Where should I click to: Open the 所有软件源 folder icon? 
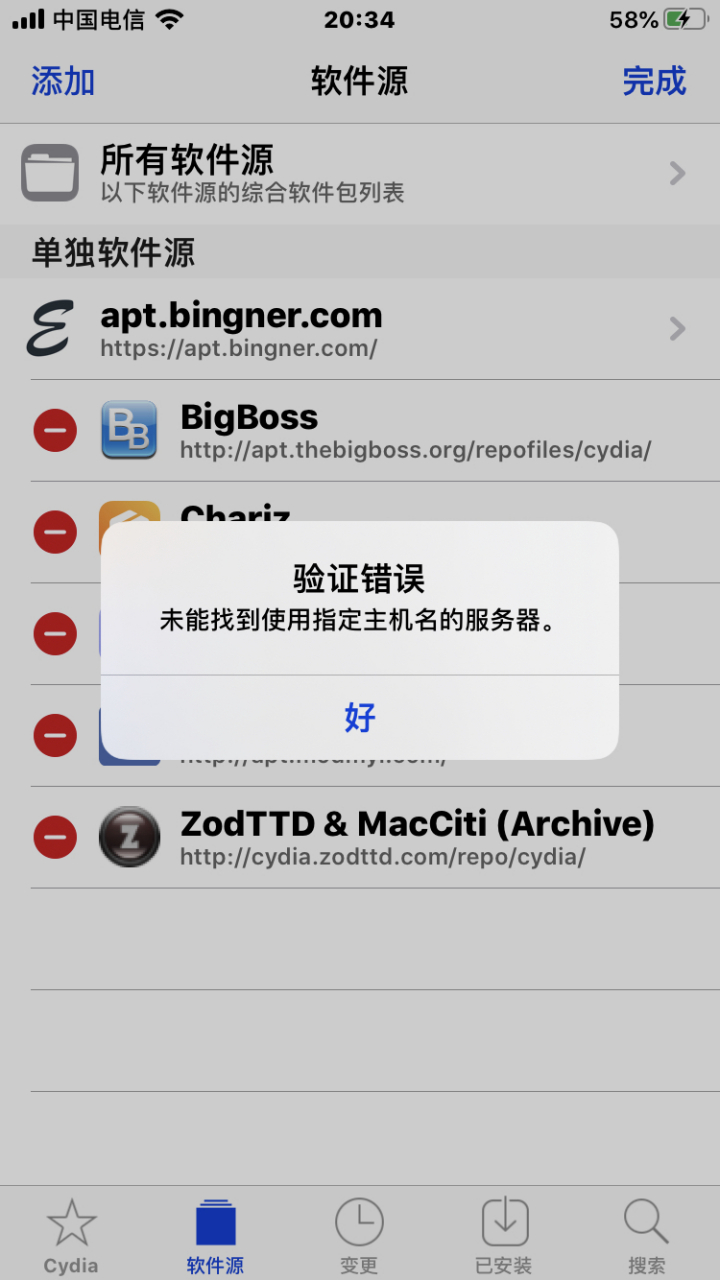pos(49,173)
